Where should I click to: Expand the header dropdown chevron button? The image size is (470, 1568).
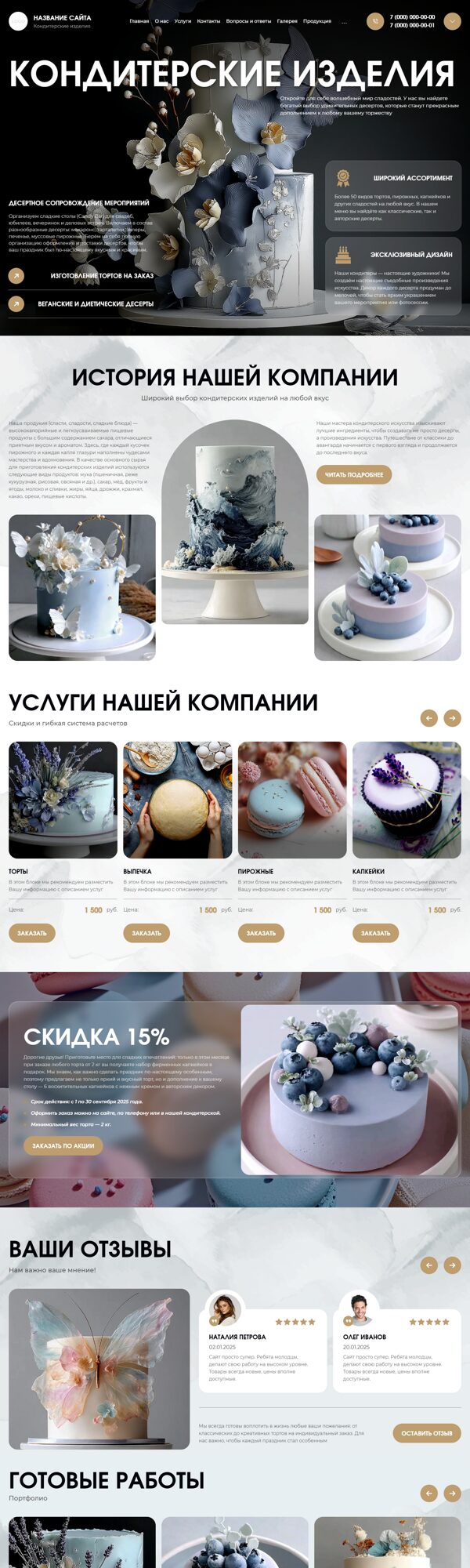tap(452, 21)
